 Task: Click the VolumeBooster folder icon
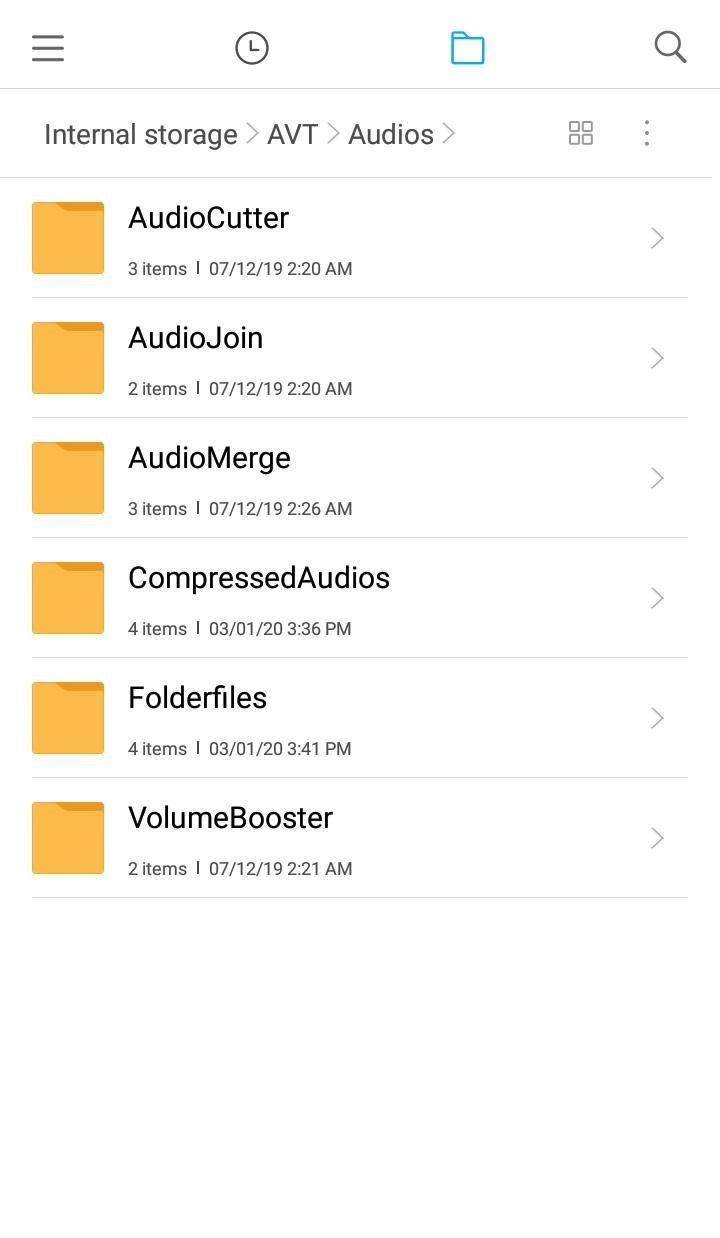[67, 838]
